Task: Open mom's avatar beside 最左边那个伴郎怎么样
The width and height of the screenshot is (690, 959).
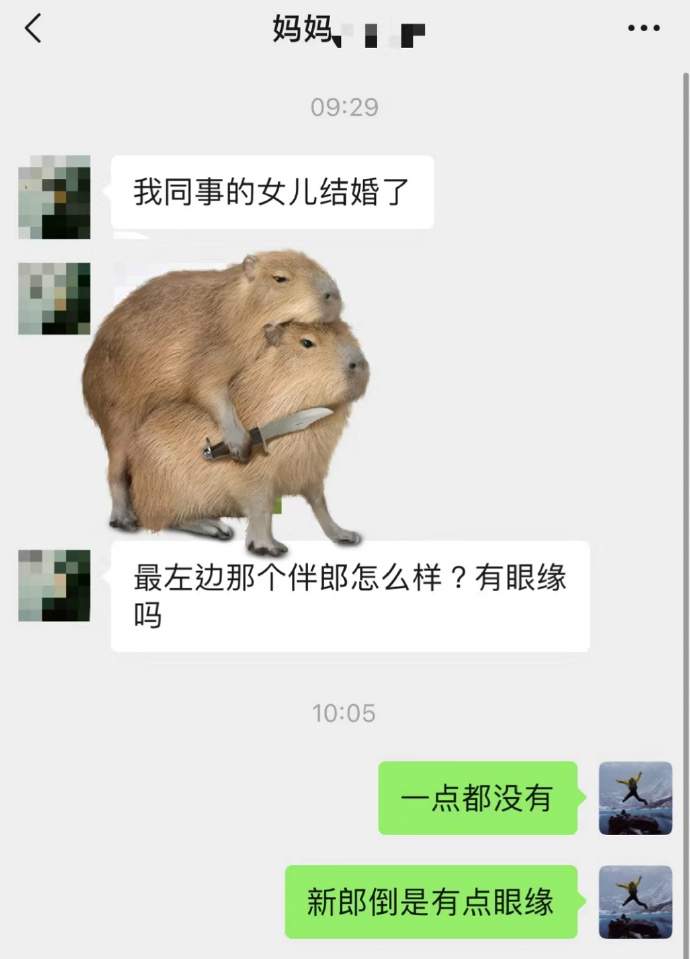Action: point(54,585)
